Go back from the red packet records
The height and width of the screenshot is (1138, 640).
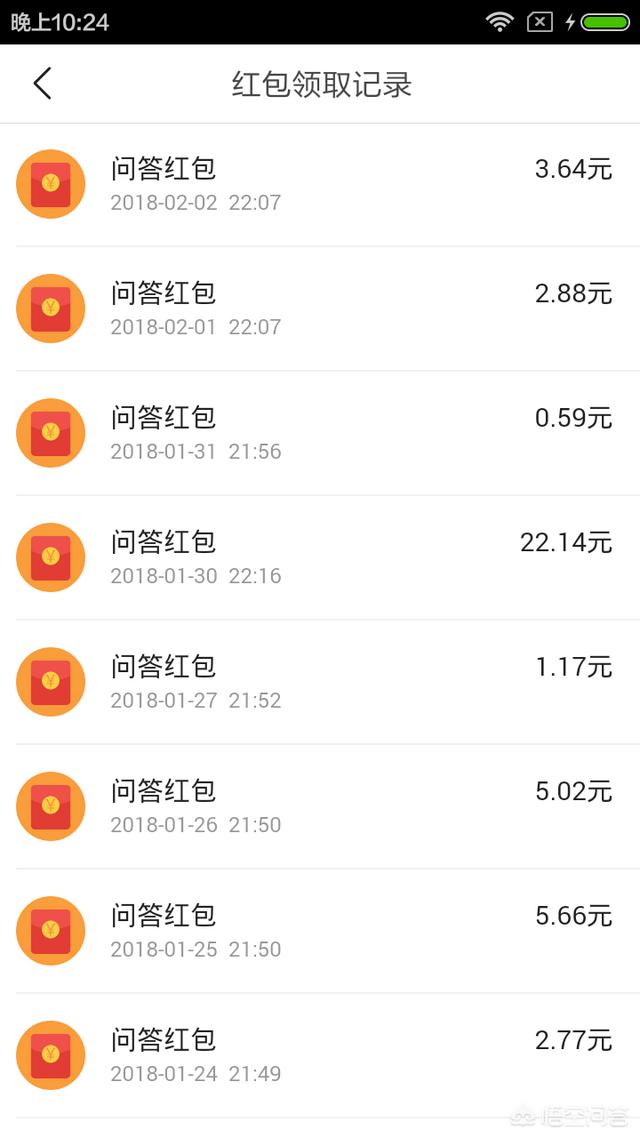(42, 84)
